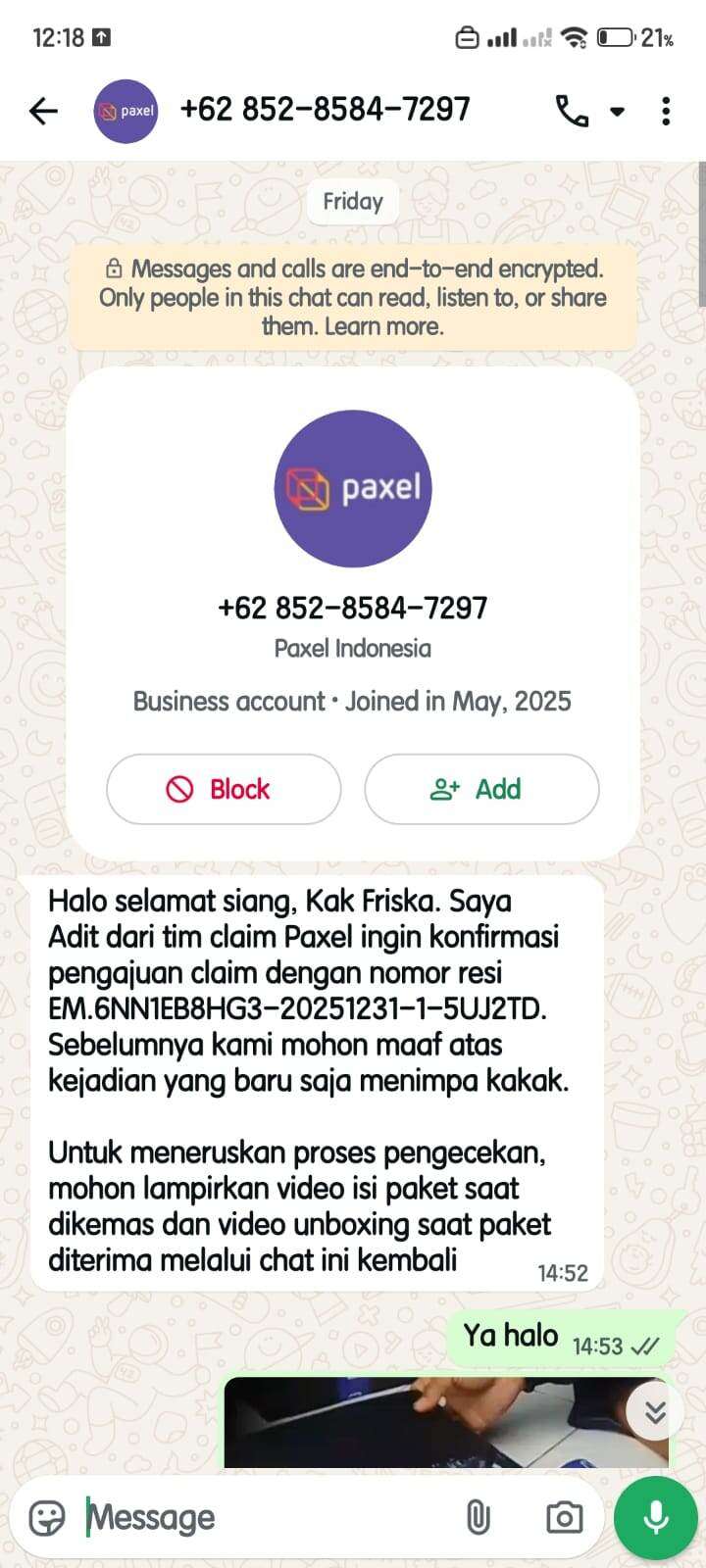This screenshot has width=706, height=1568.
Task: Attach a file with the paperclip icon
Action: pos(478,1518)
